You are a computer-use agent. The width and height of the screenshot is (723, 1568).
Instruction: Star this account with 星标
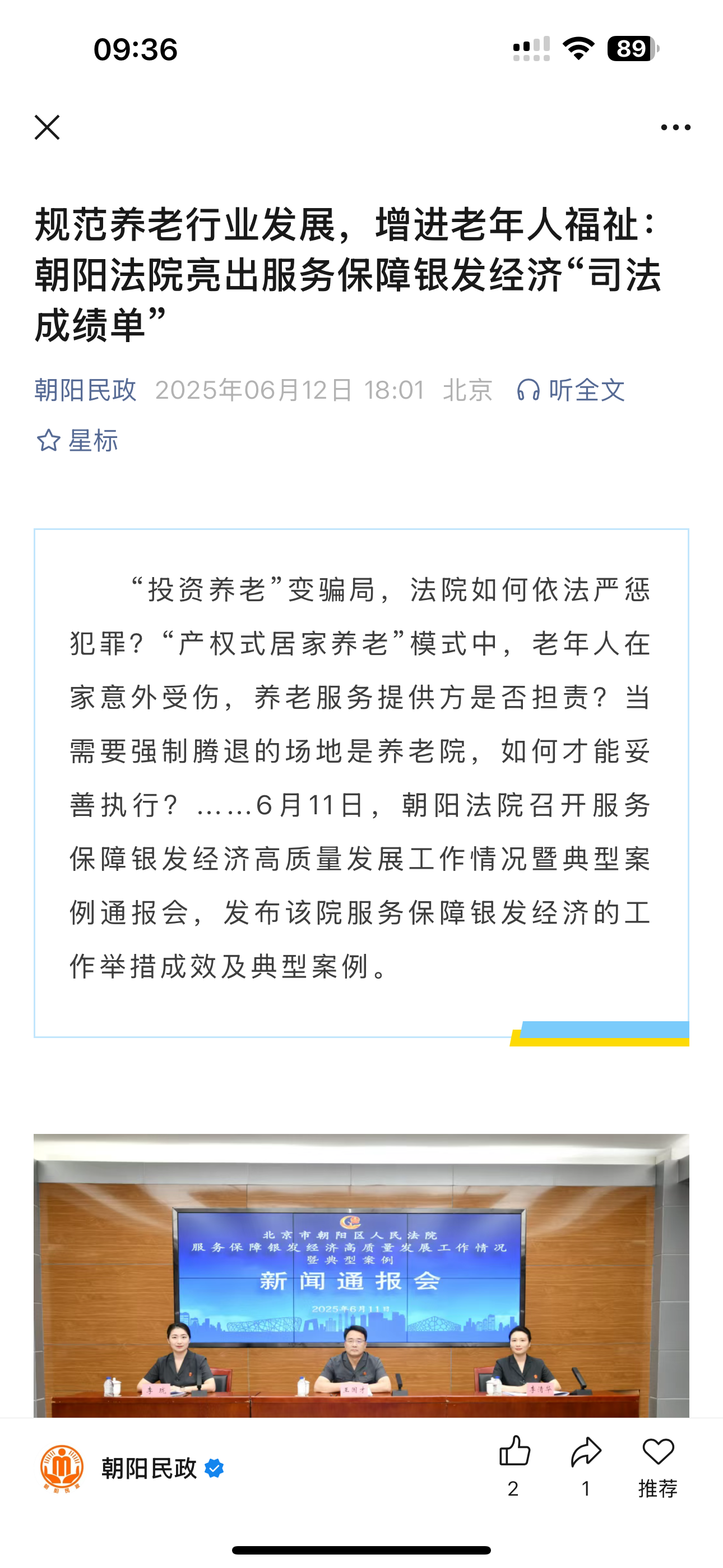77,440
